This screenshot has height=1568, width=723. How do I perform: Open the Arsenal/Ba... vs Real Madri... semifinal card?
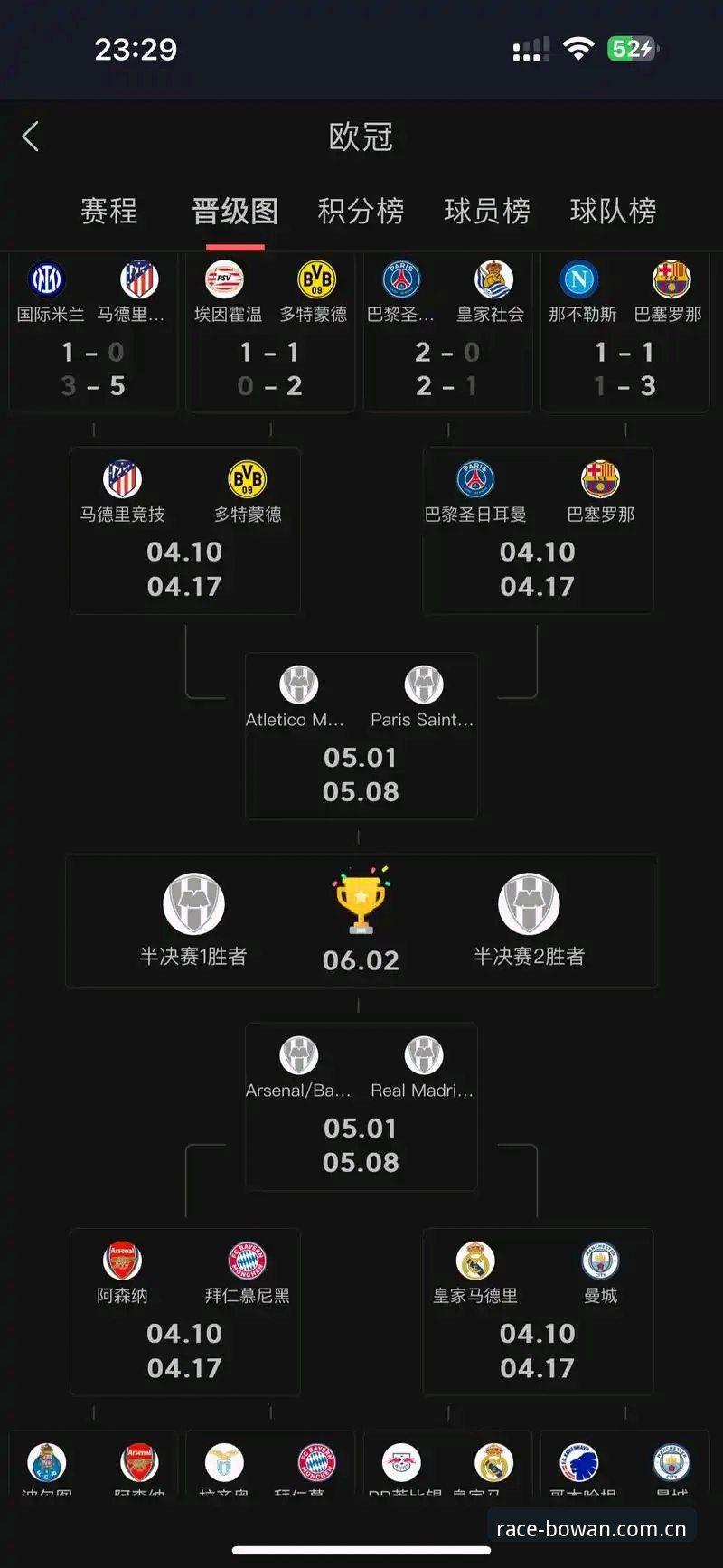click(x=361, y=1107)
